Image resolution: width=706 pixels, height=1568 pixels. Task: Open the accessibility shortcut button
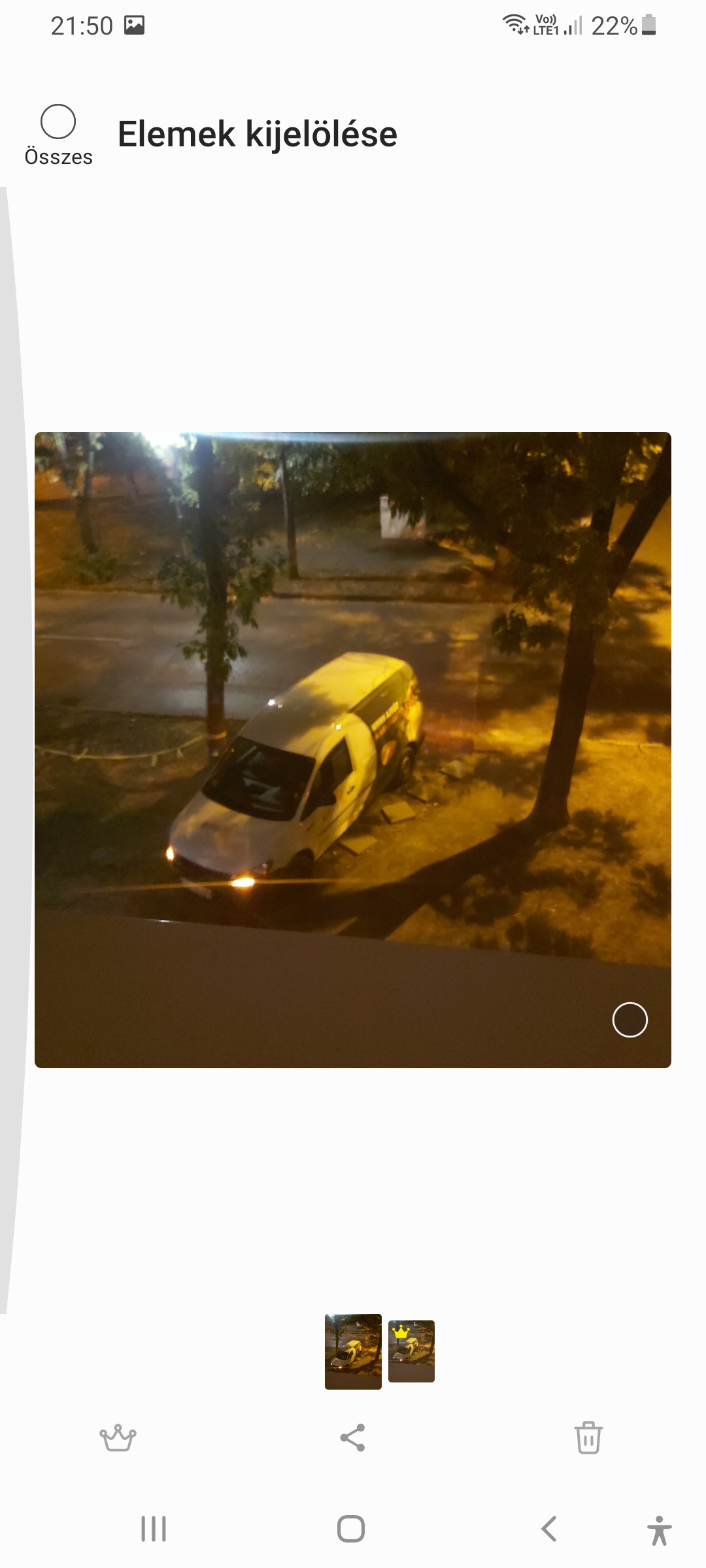pos(659,1530)
